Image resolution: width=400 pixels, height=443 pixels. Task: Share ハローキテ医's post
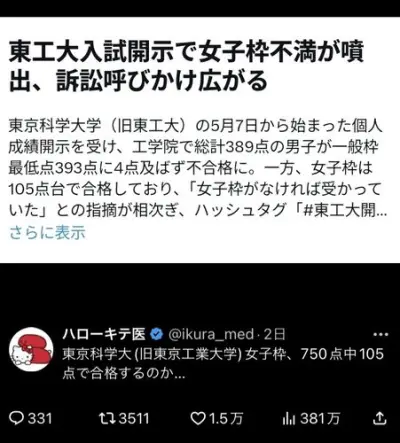click(x=380, y=418)
